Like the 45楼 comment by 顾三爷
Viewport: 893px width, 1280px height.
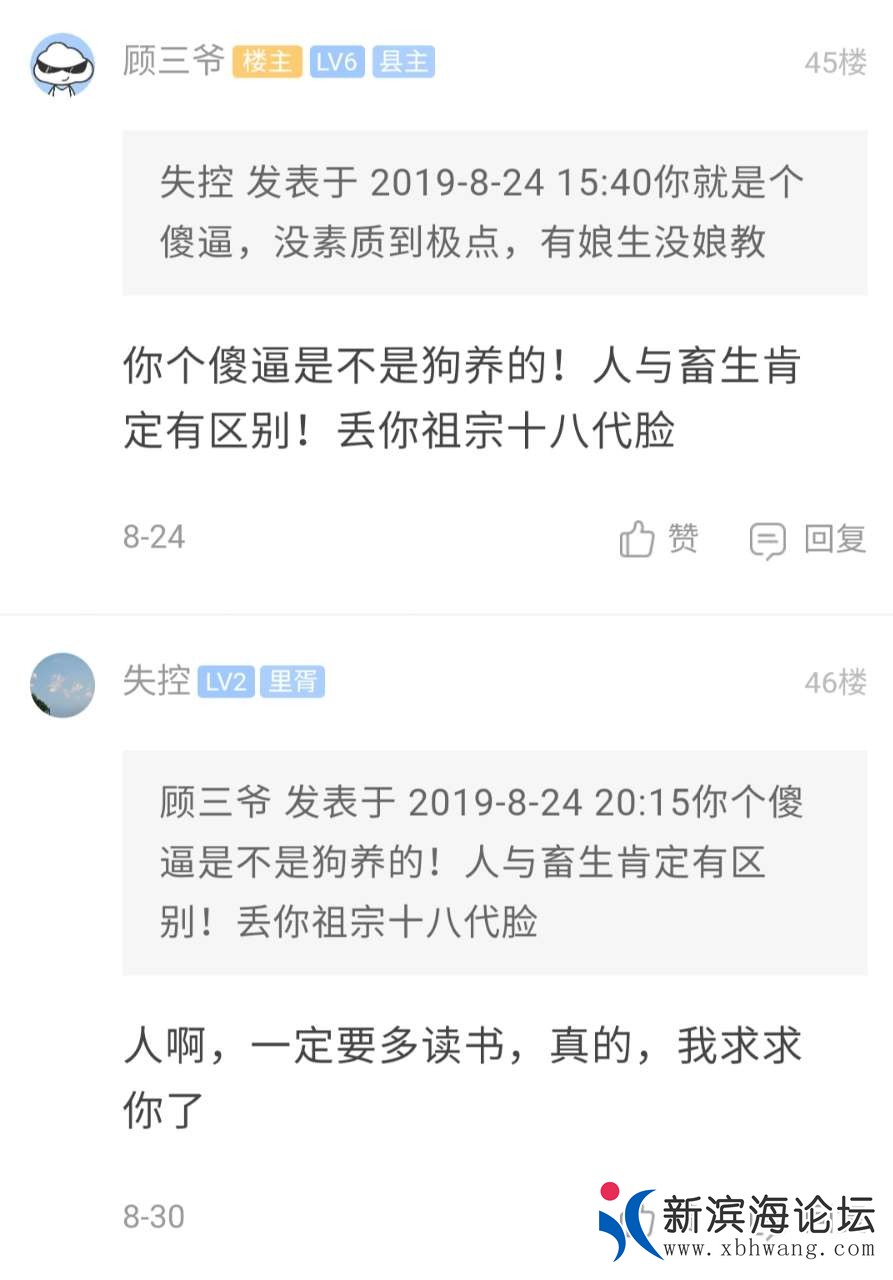658,539
